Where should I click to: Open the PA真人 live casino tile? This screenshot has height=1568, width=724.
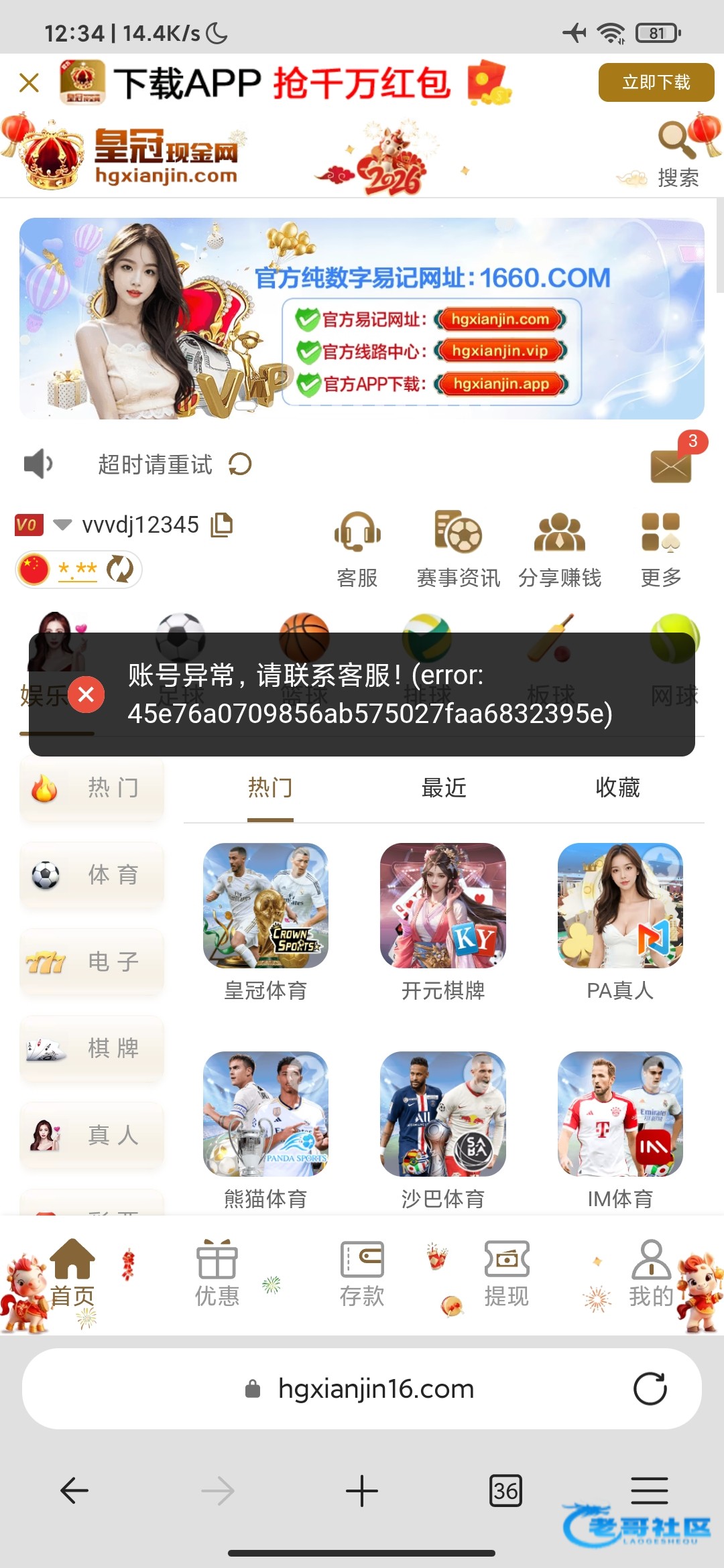pyautogui.click(x=620, y=906)
